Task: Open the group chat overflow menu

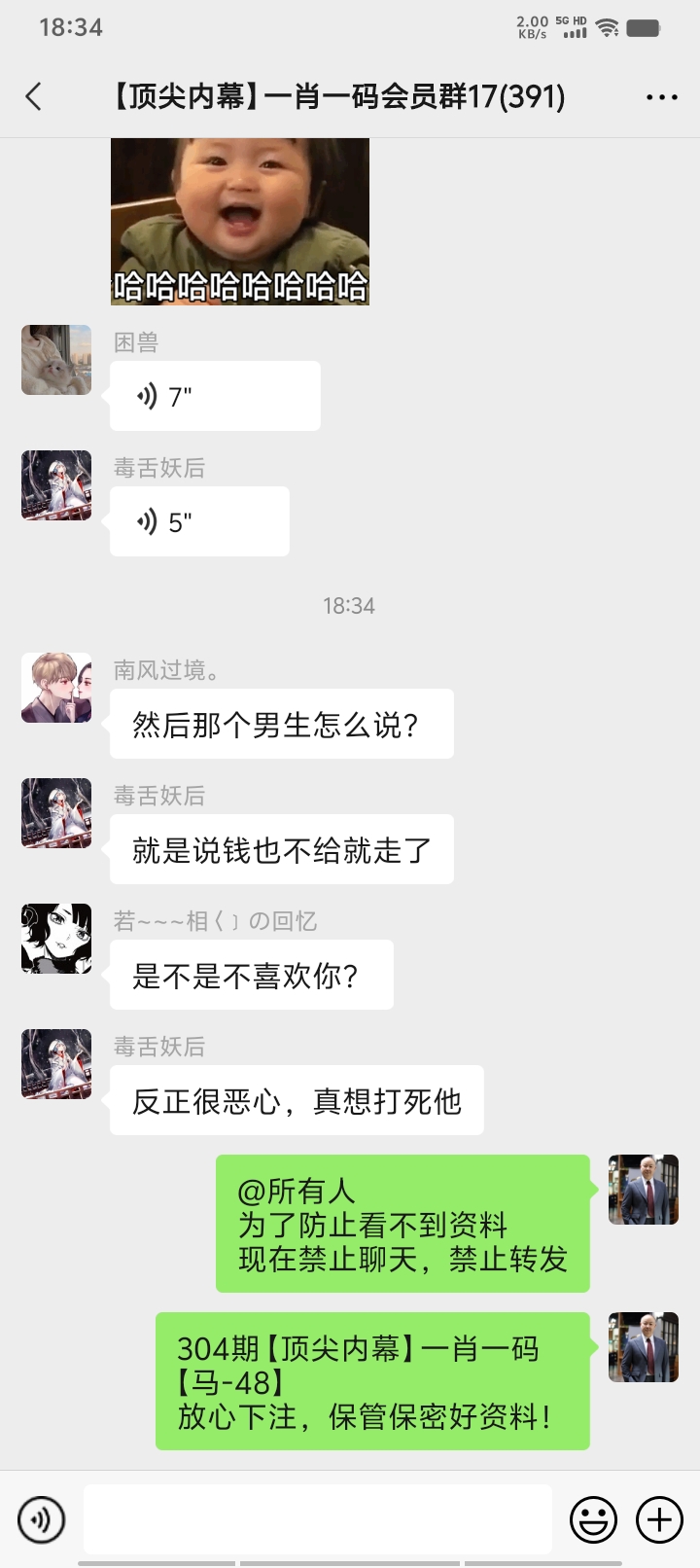Action: [661, 96]
